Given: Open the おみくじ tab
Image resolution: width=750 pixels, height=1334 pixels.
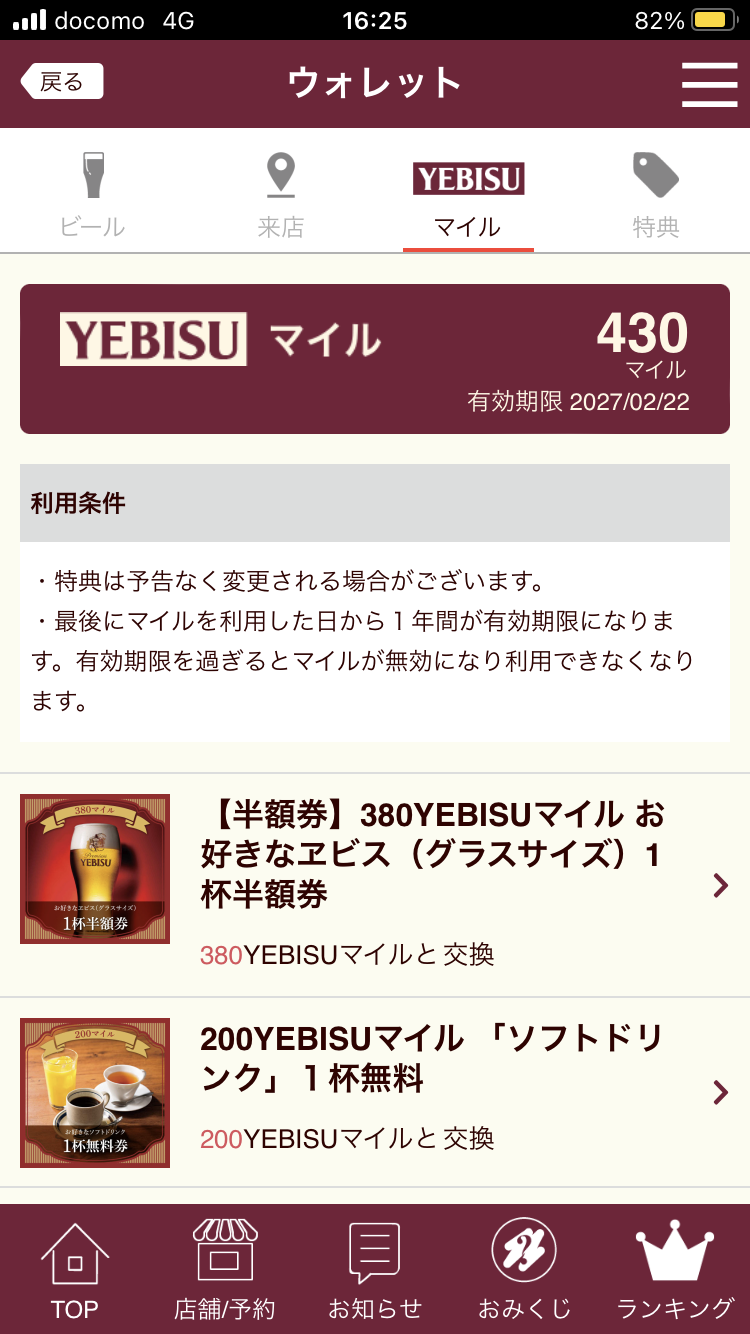Looking at the screenshot, I should pyautogui.click(x=525, y=1268).
